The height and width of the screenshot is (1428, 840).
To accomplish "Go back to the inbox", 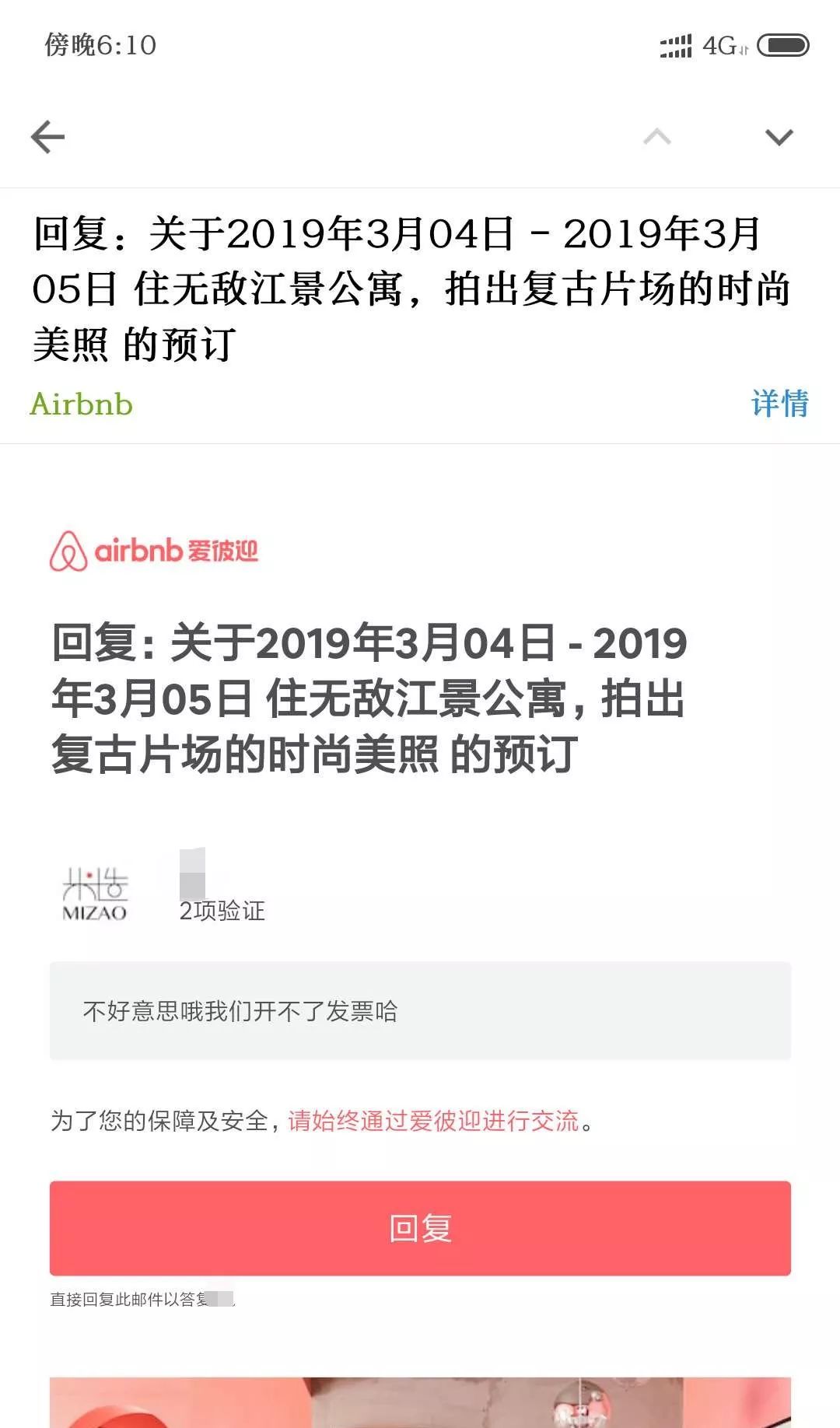I will coord(48,138).
